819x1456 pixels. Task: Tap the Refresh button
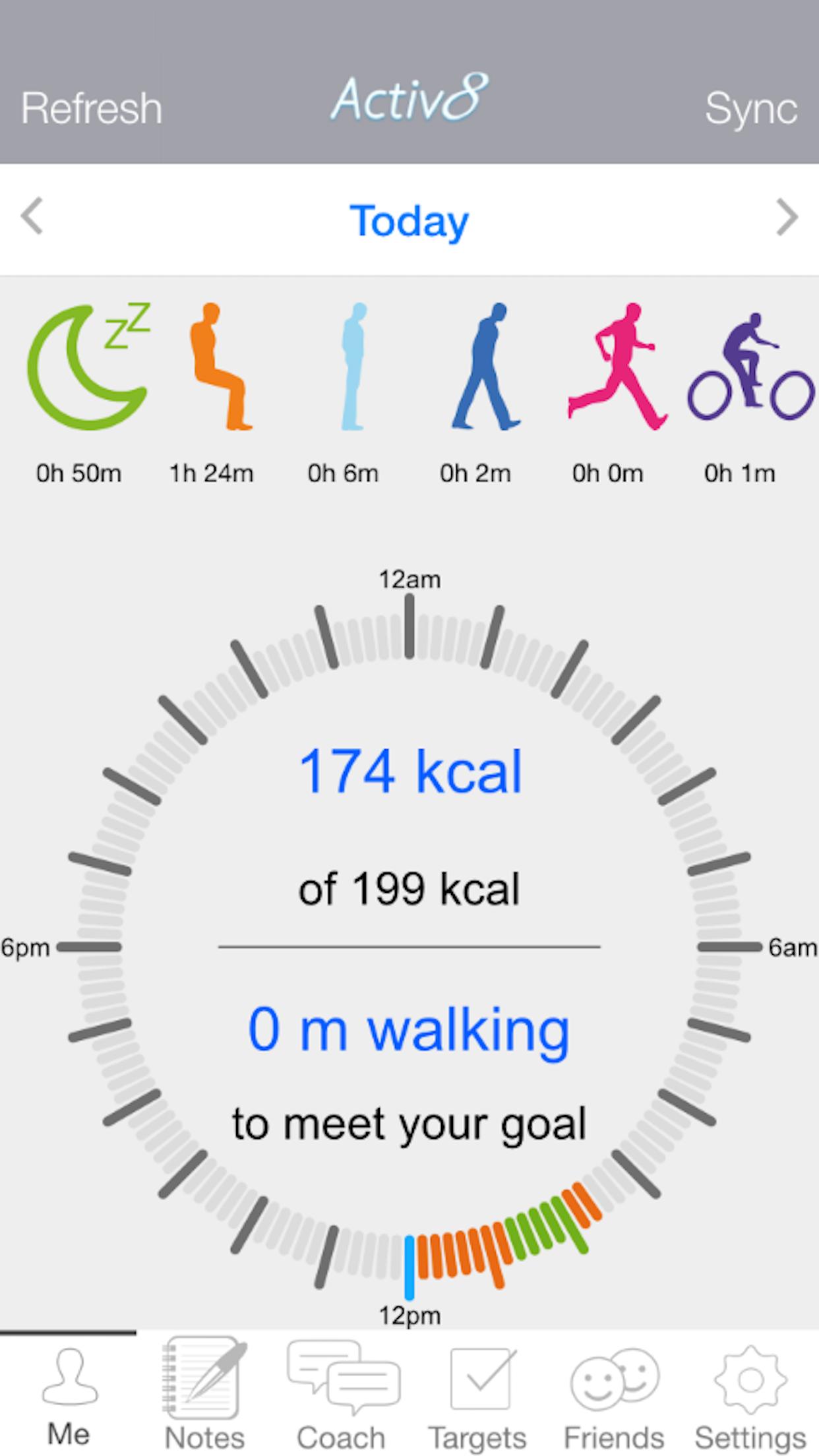(x=92, y=108)
